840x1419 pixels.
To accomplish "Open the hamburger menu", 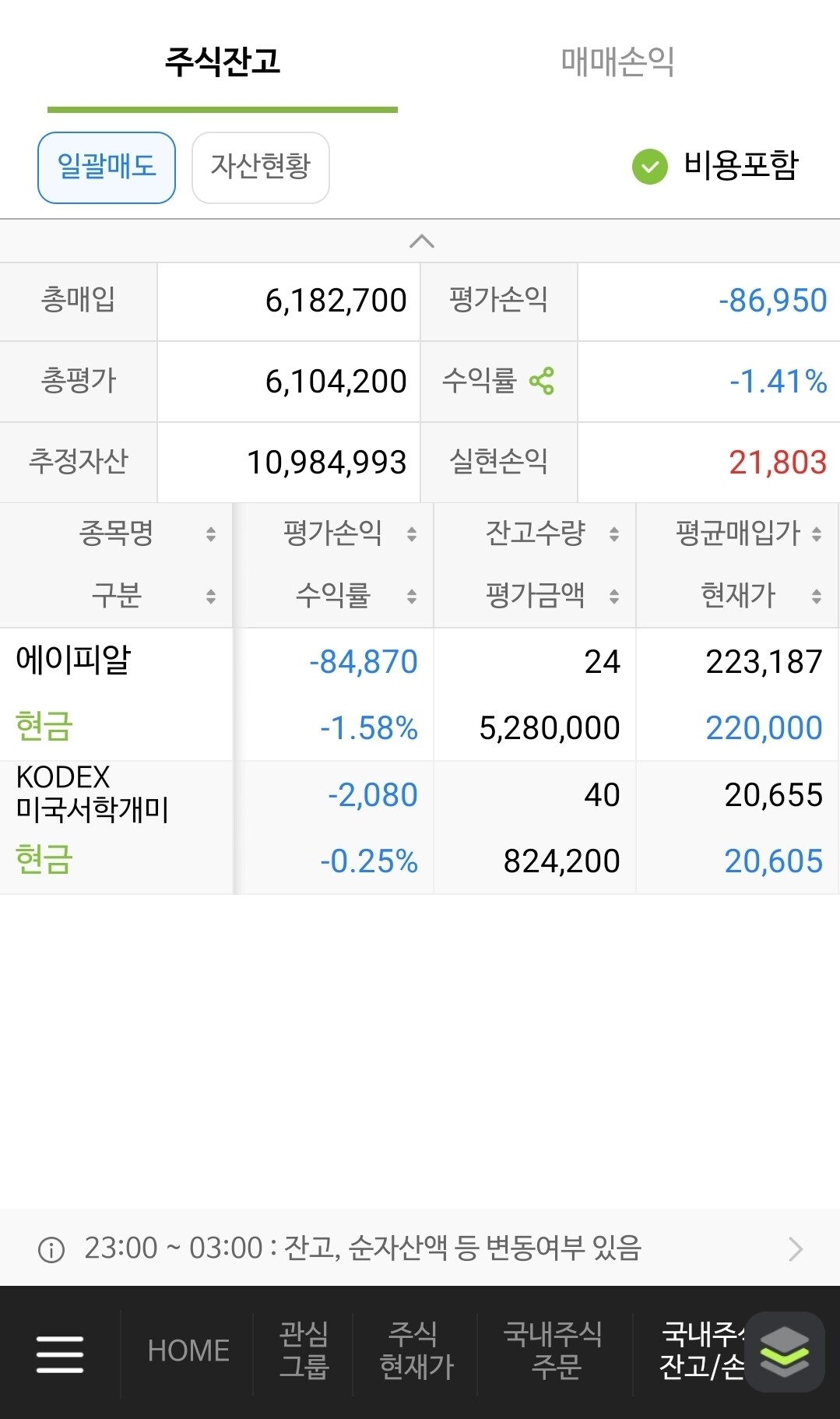I will 60,1354.
